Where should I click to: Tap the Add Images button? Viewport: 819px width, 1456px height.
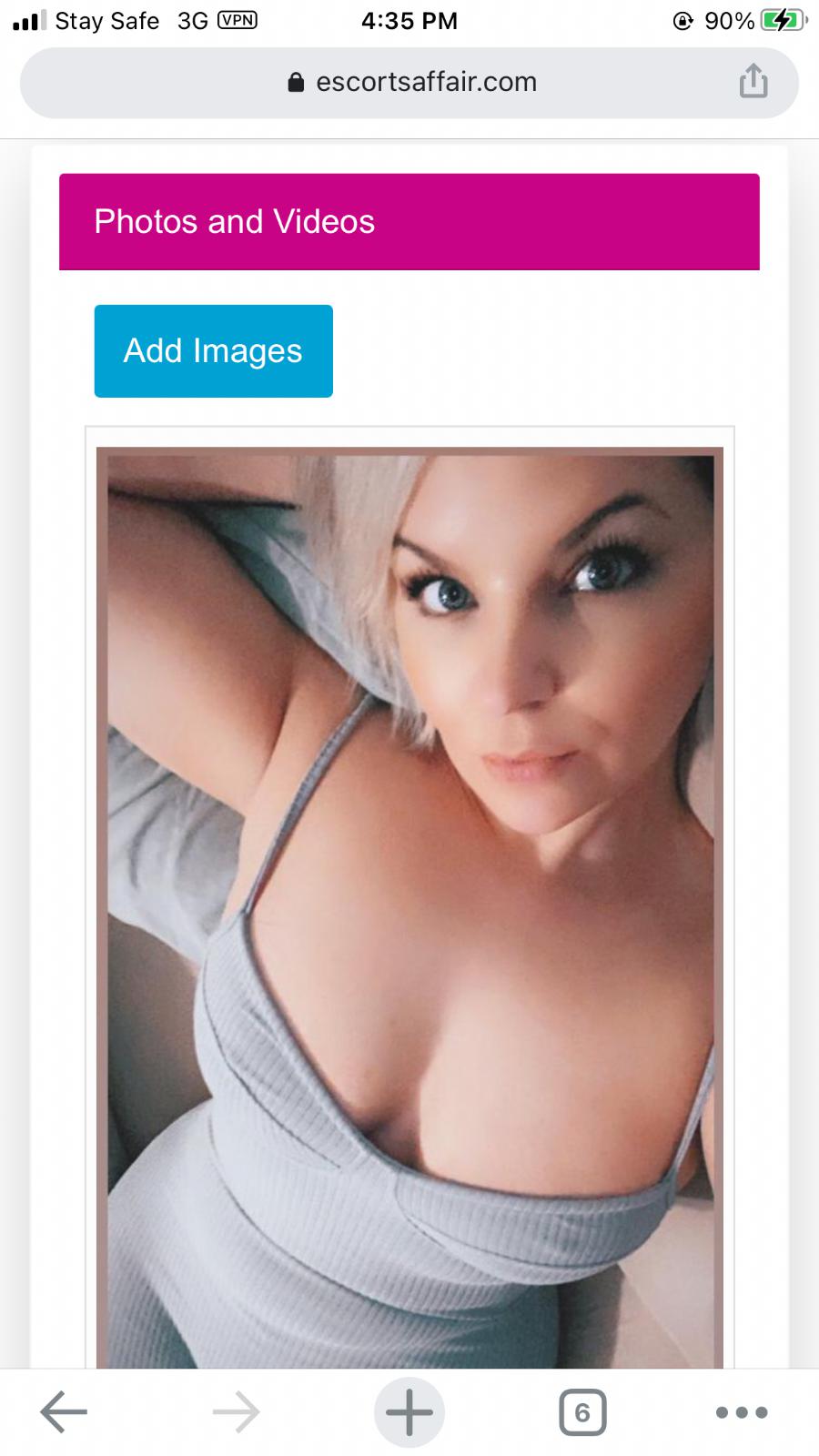(213, 351)
